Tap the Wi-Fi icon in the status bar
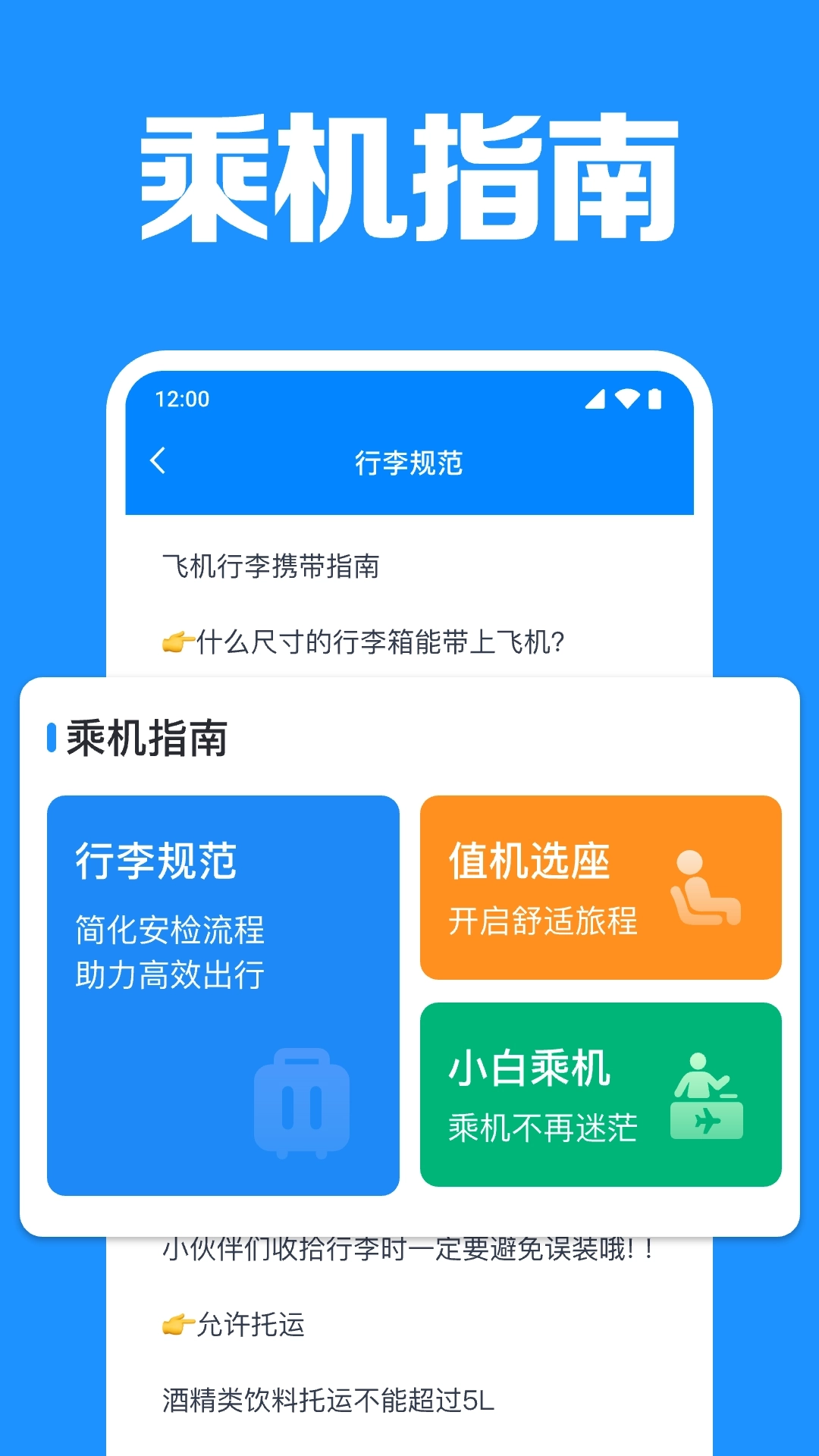Viewport: 819px width, 1456px height. click(626, 397)
